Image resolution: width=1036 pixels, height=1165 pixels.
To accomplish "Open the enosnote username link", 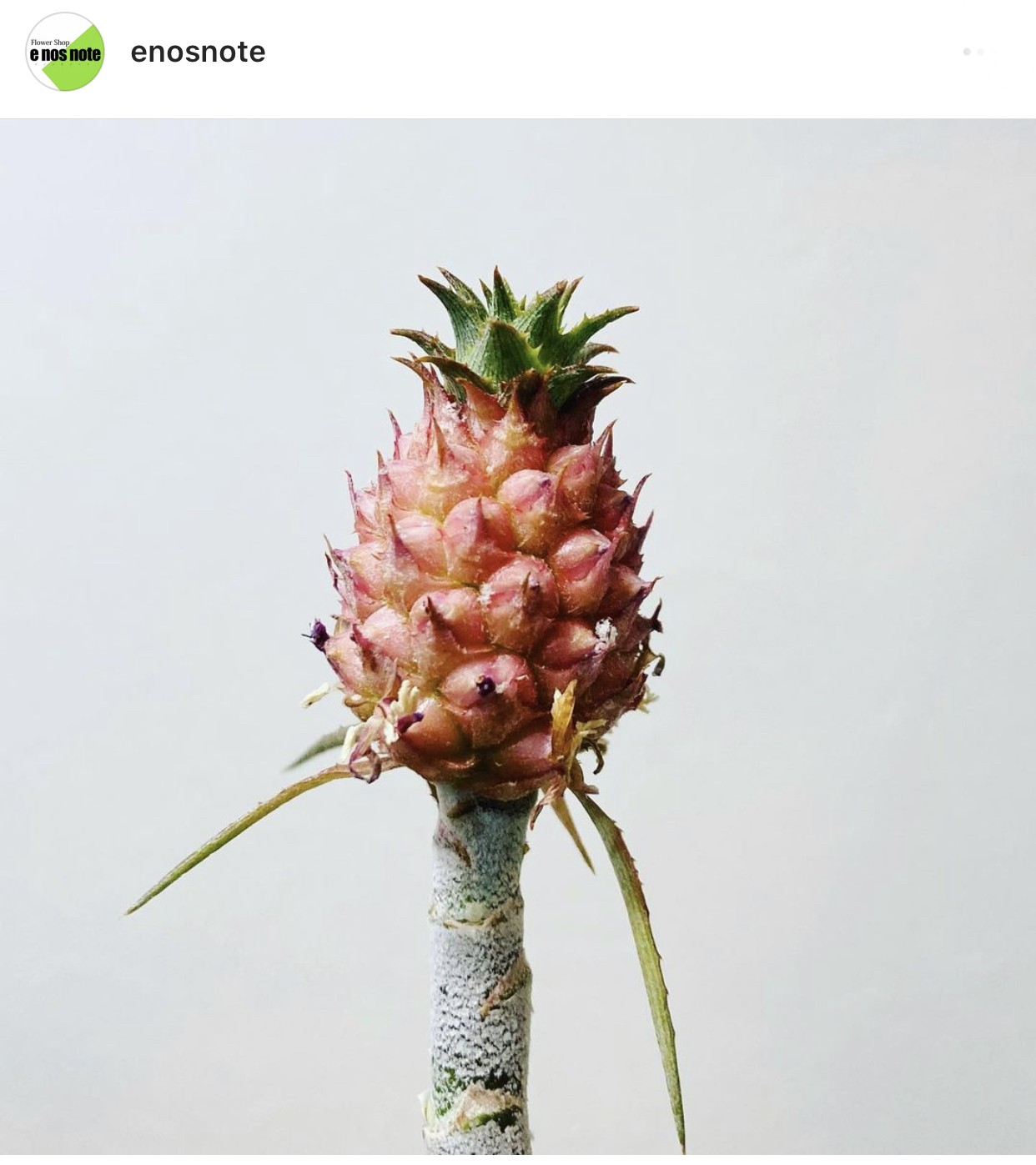I will [x=198, y=53].
